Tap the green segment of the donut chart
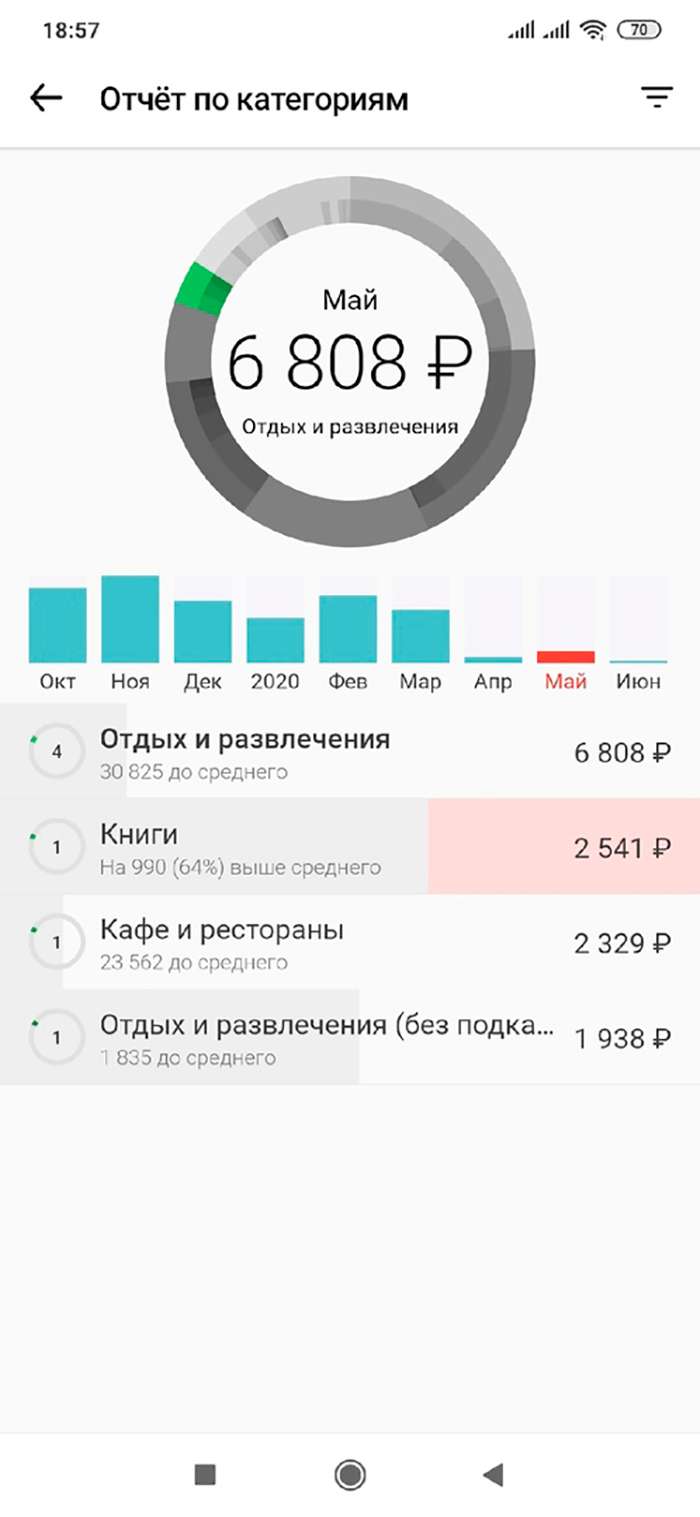700x1517 pixels. pos(203,289)
